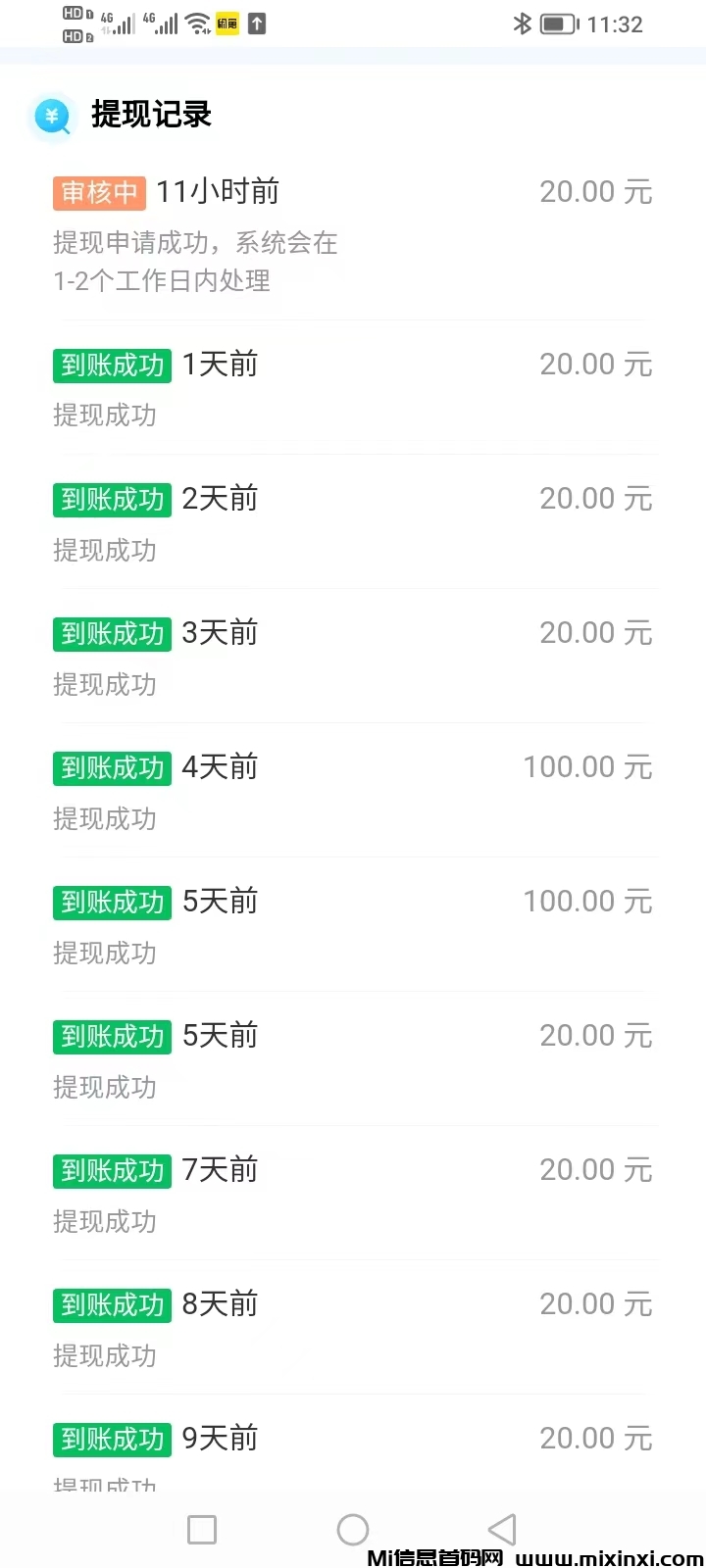Expand the 审核中 withdrawal record details
The image size is (706, 1568).
tap(353, 235)
